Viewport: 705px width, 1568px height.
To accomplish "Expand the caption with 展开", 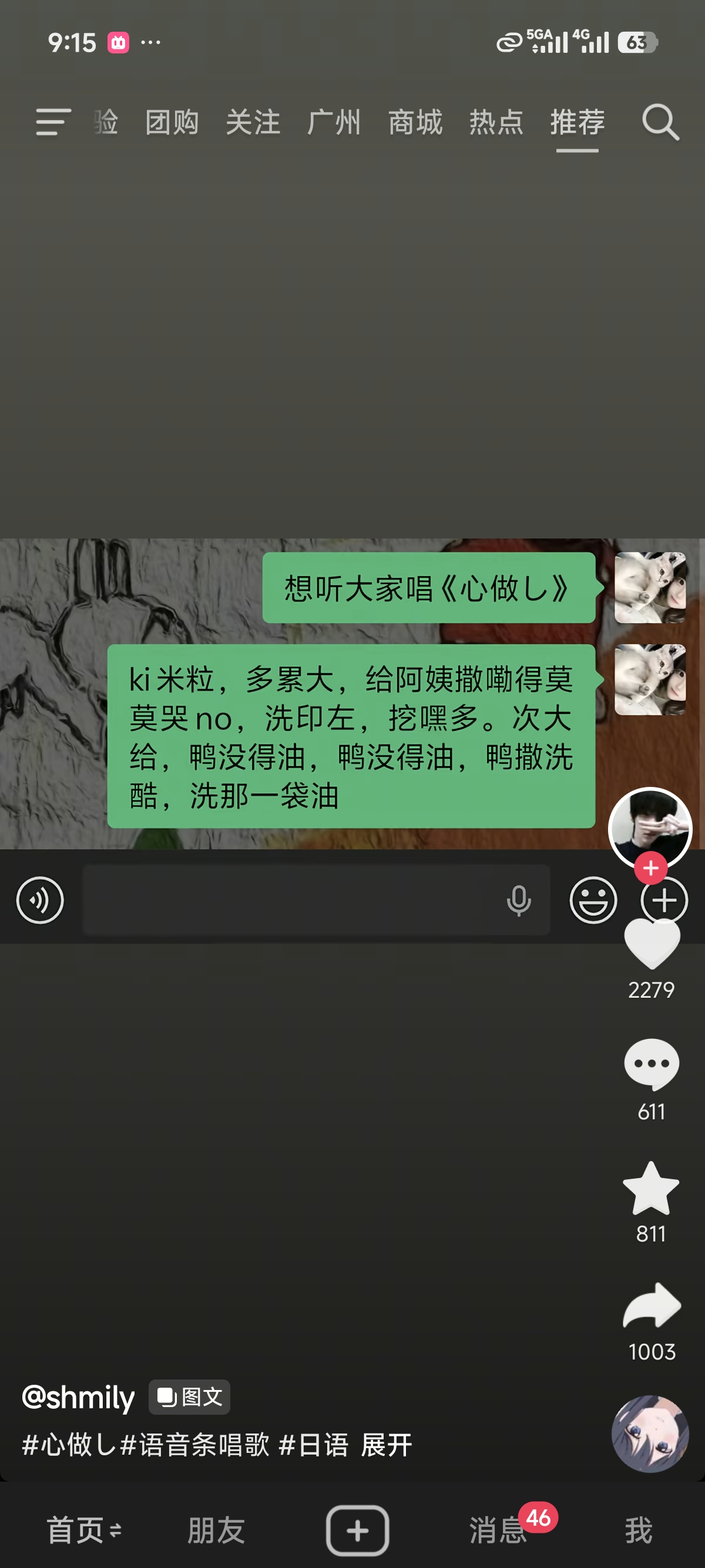I will [386, 1445].
